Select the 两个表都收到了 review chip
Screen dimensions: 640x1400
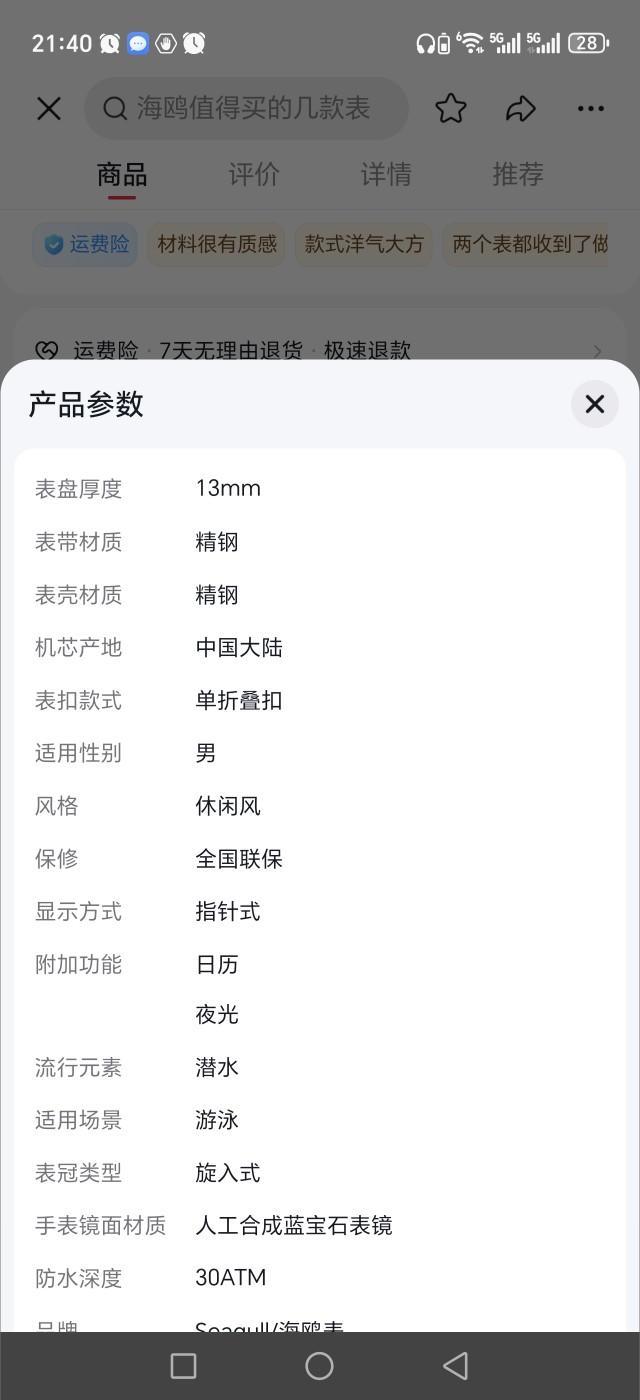[528, 244]
